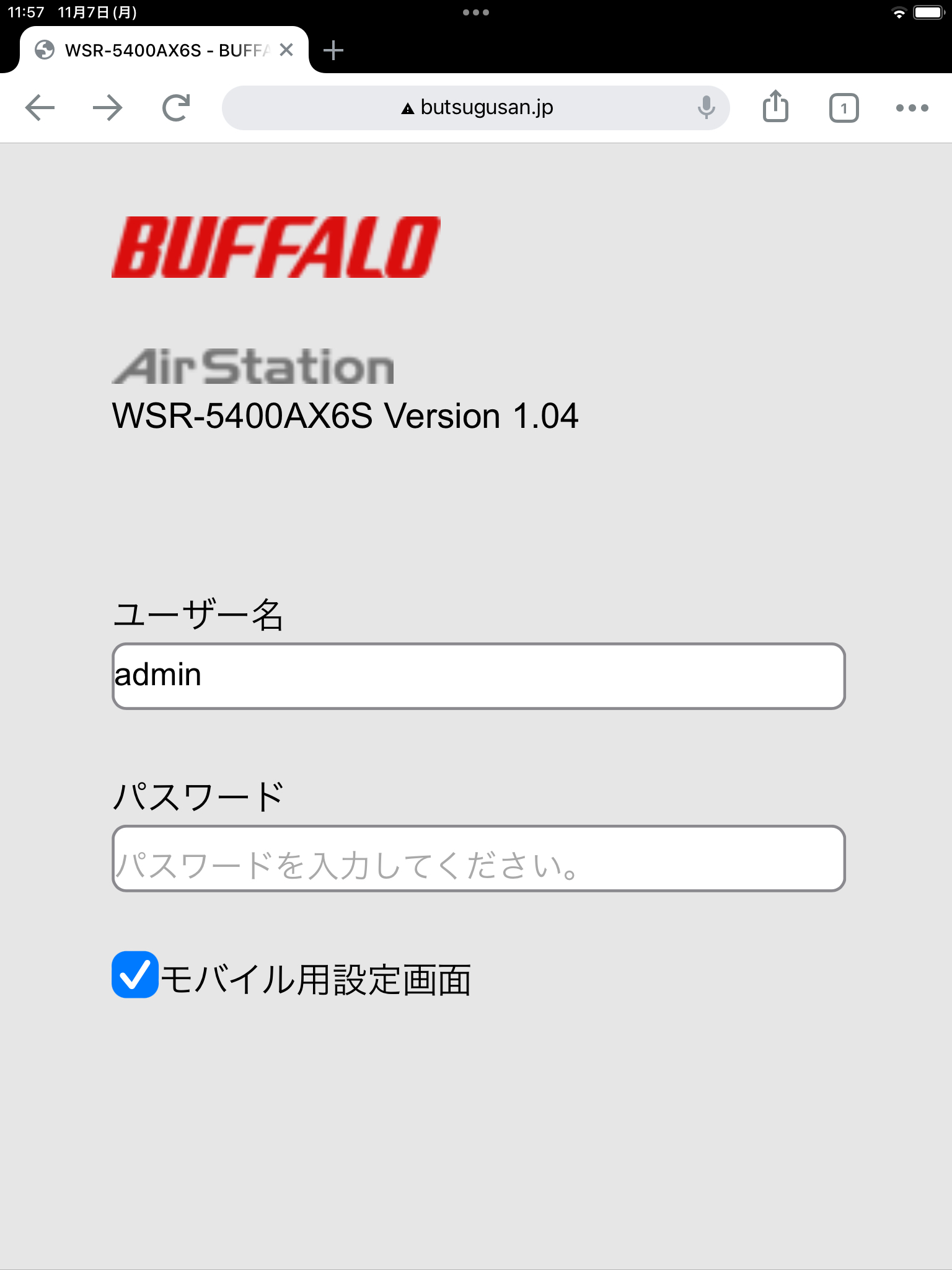
Task: Focus the ユーザー名 field containing admin
Action: click(478, 676)
